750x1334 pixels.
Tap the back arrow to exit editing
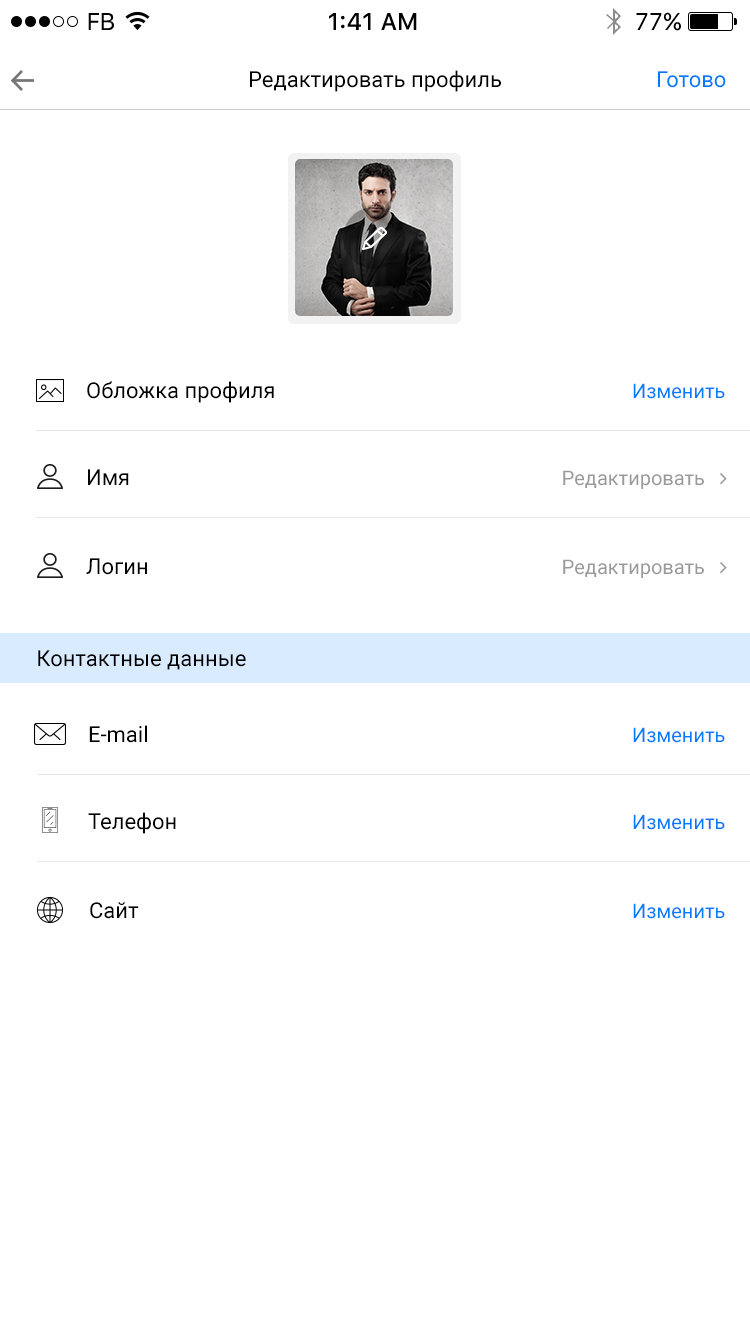[x=22, y=80]
